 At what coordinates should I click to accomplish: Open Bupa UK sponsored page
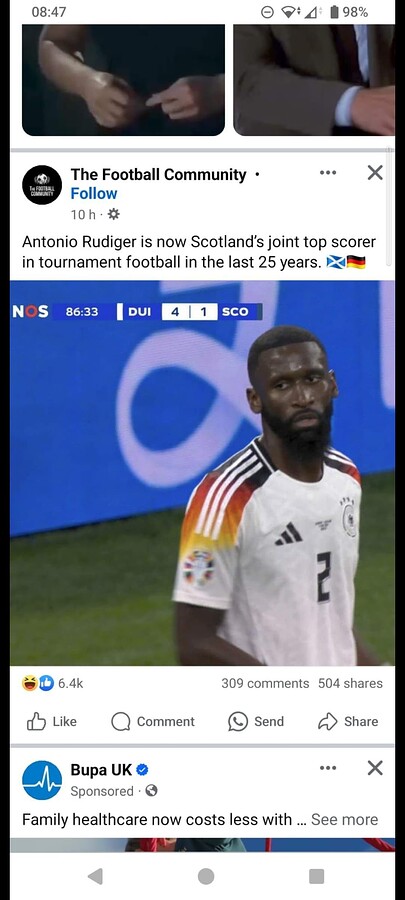click(102, 770)
